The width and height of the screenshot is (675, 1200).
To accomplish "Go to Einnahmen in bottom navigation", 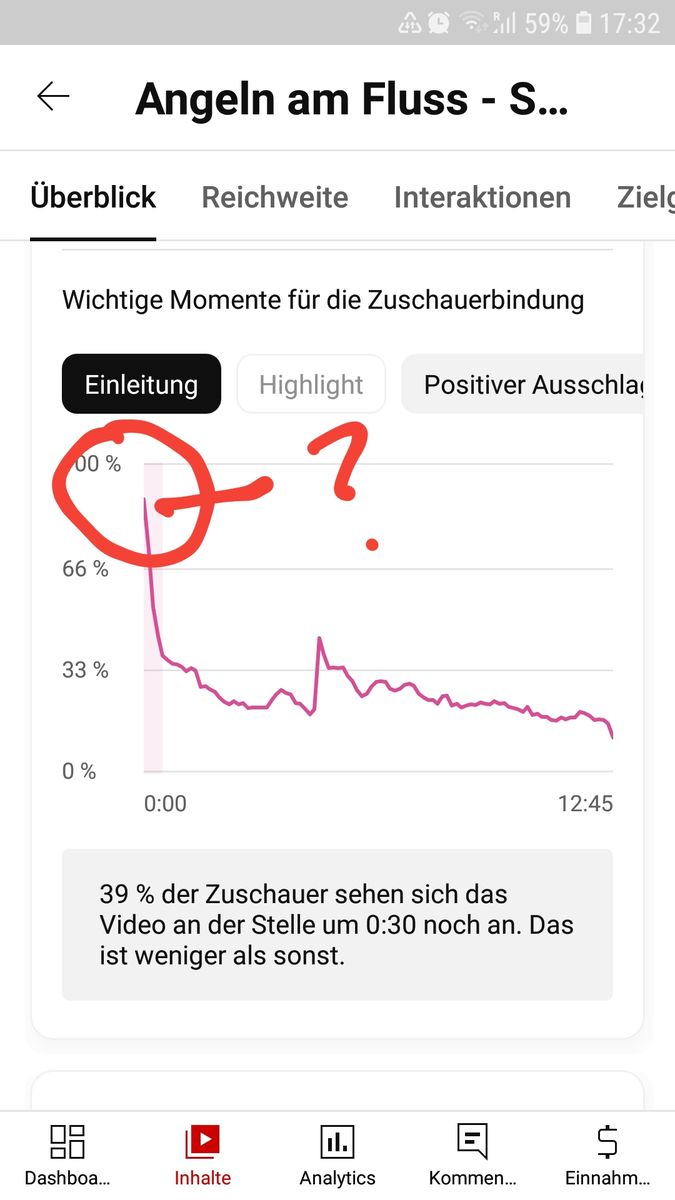I will pyautogui.click(x=607, y=1155).
